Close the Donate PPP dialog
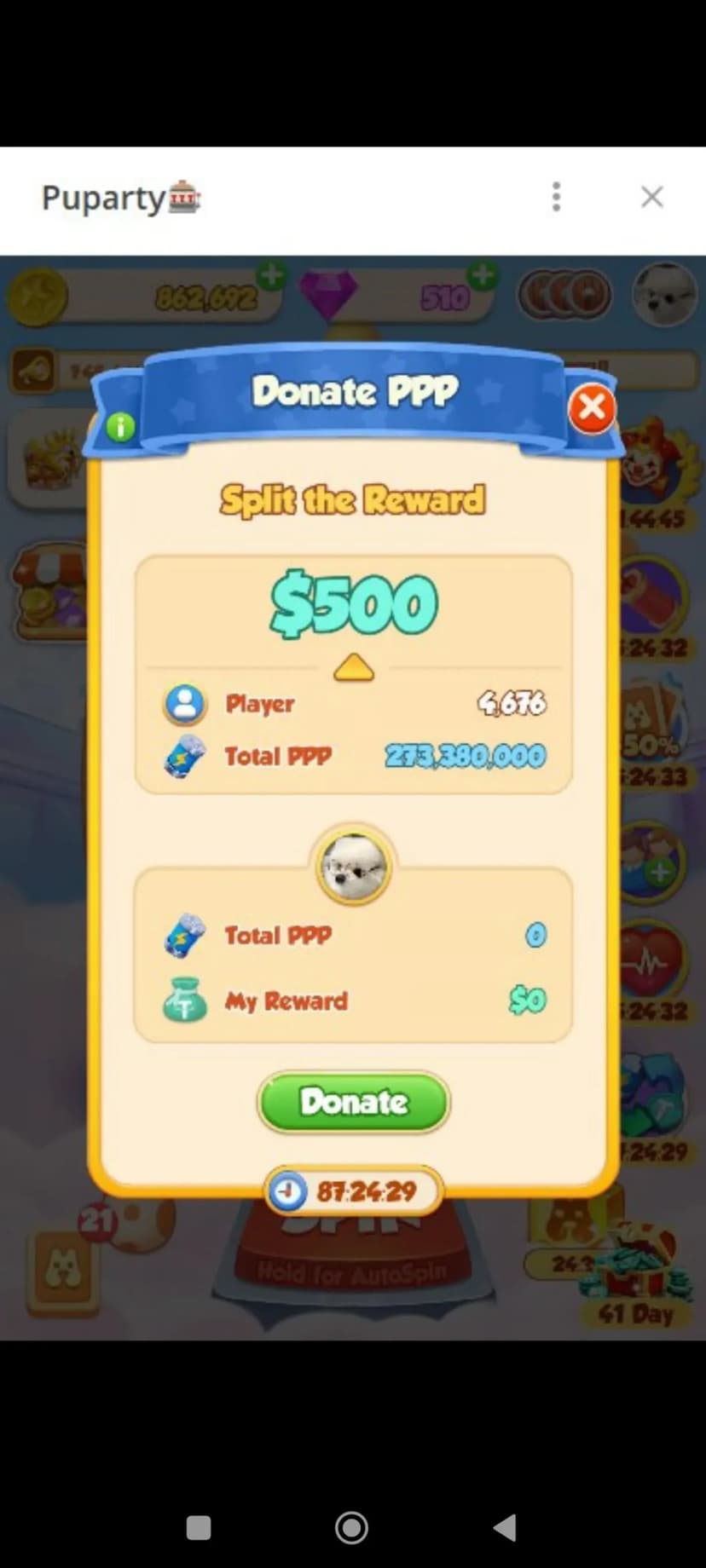Viewport: 706px width, 1568px height. point(592,408)
